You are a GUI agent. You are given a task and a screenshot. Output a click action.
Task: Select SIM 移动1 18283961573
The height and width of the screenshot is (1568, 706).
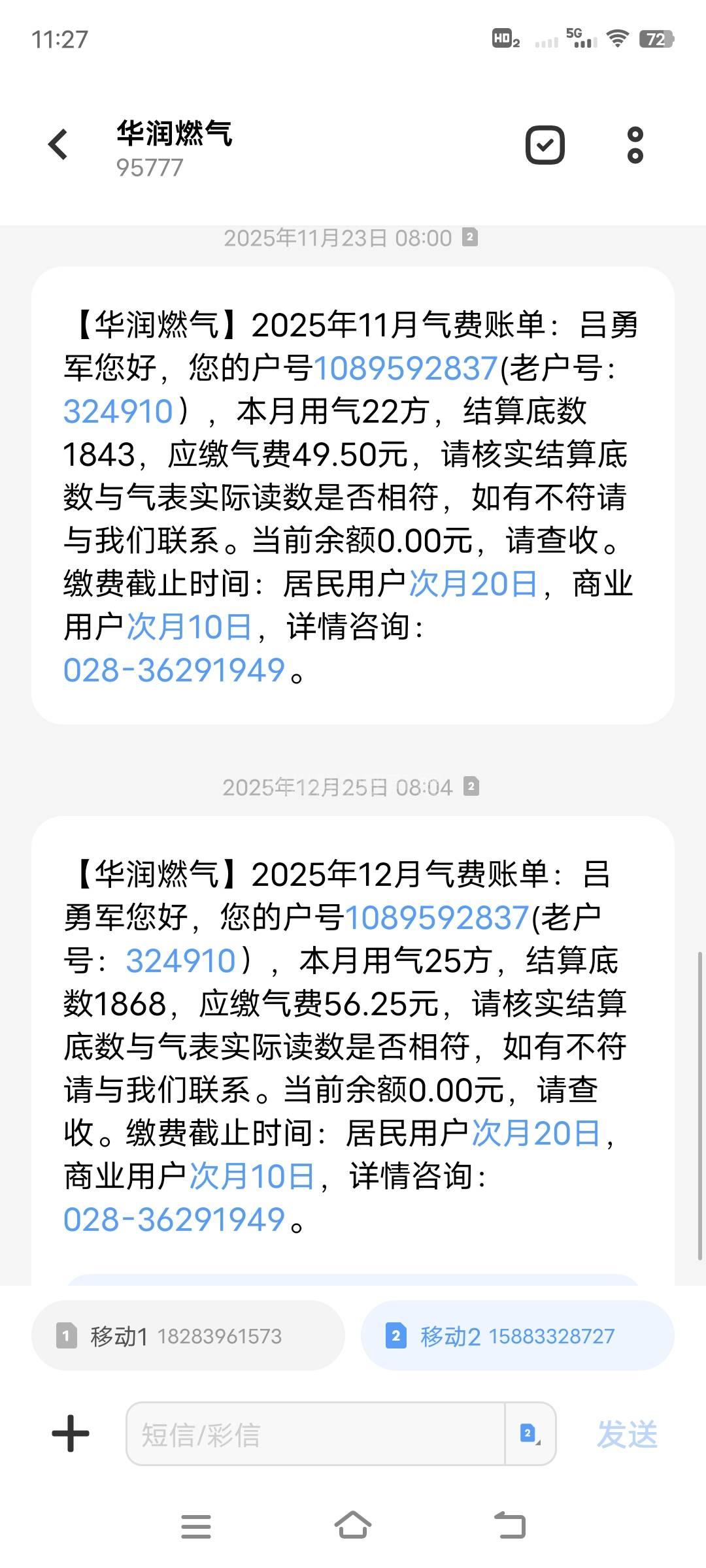click(x=188, y=1336)
